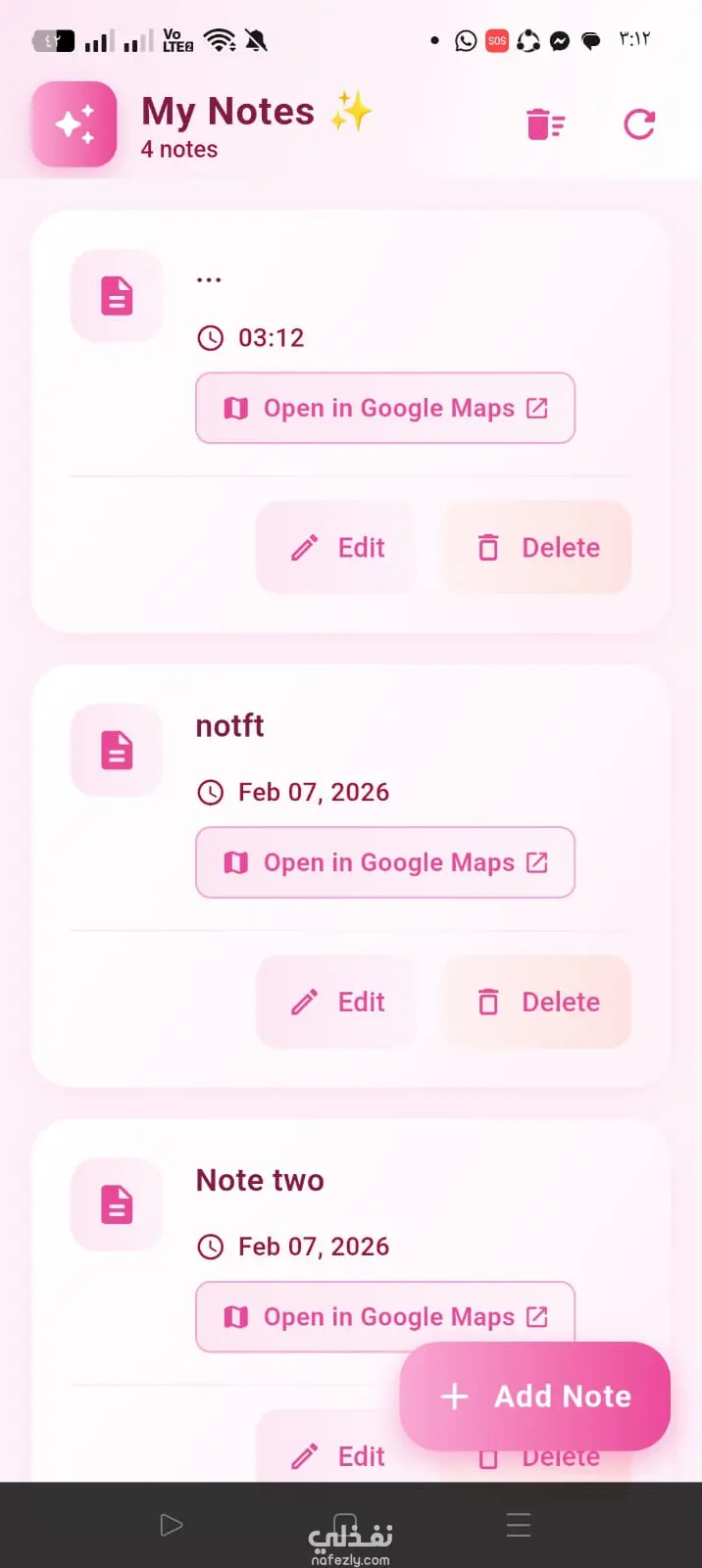This screenshot has width=702, height=1568.
Task: Edit Note two
Action: (x=336, y=1456)
